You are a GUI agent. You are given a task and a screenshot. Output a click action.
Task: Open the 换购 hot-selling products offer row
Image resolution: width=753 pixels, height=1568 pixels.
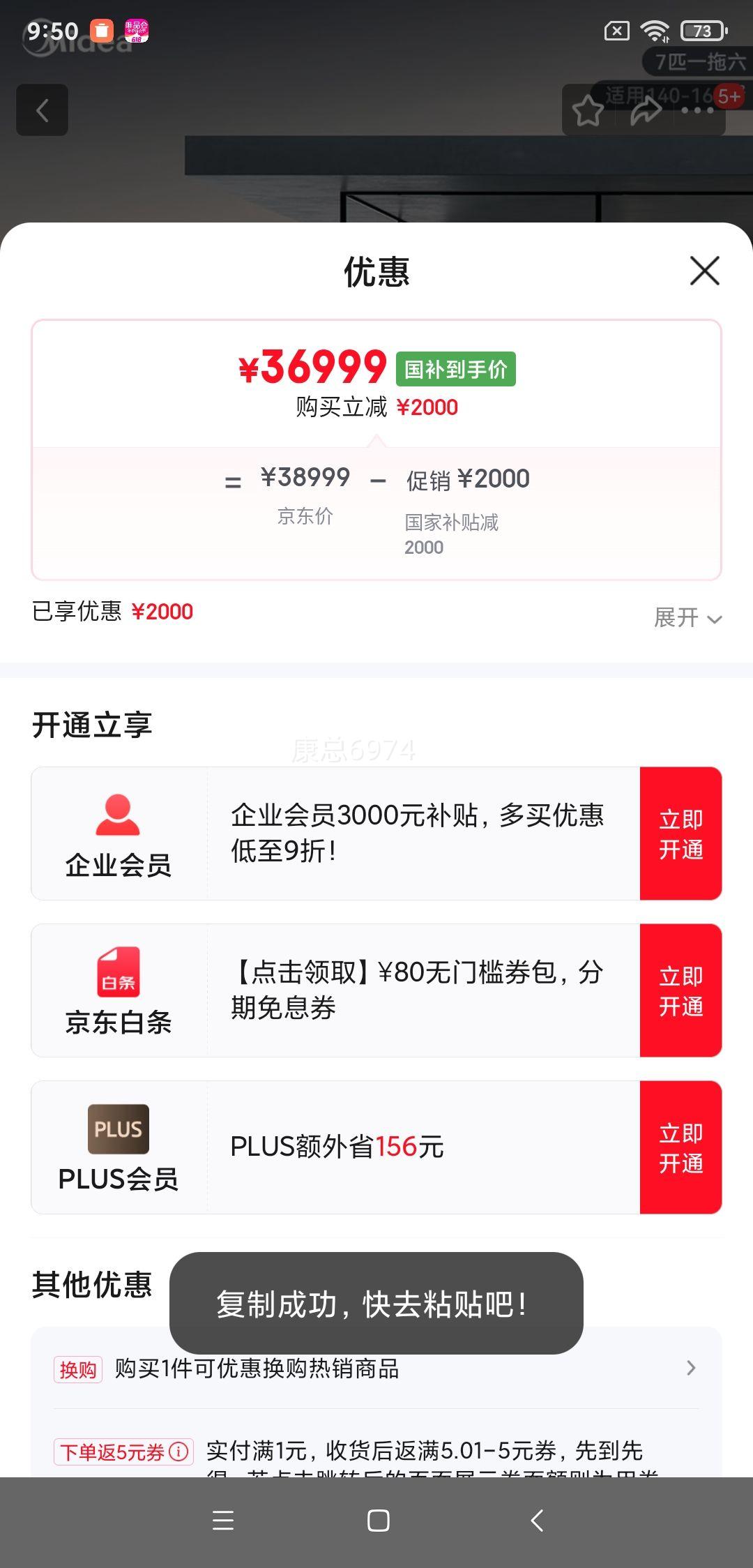376,1369
